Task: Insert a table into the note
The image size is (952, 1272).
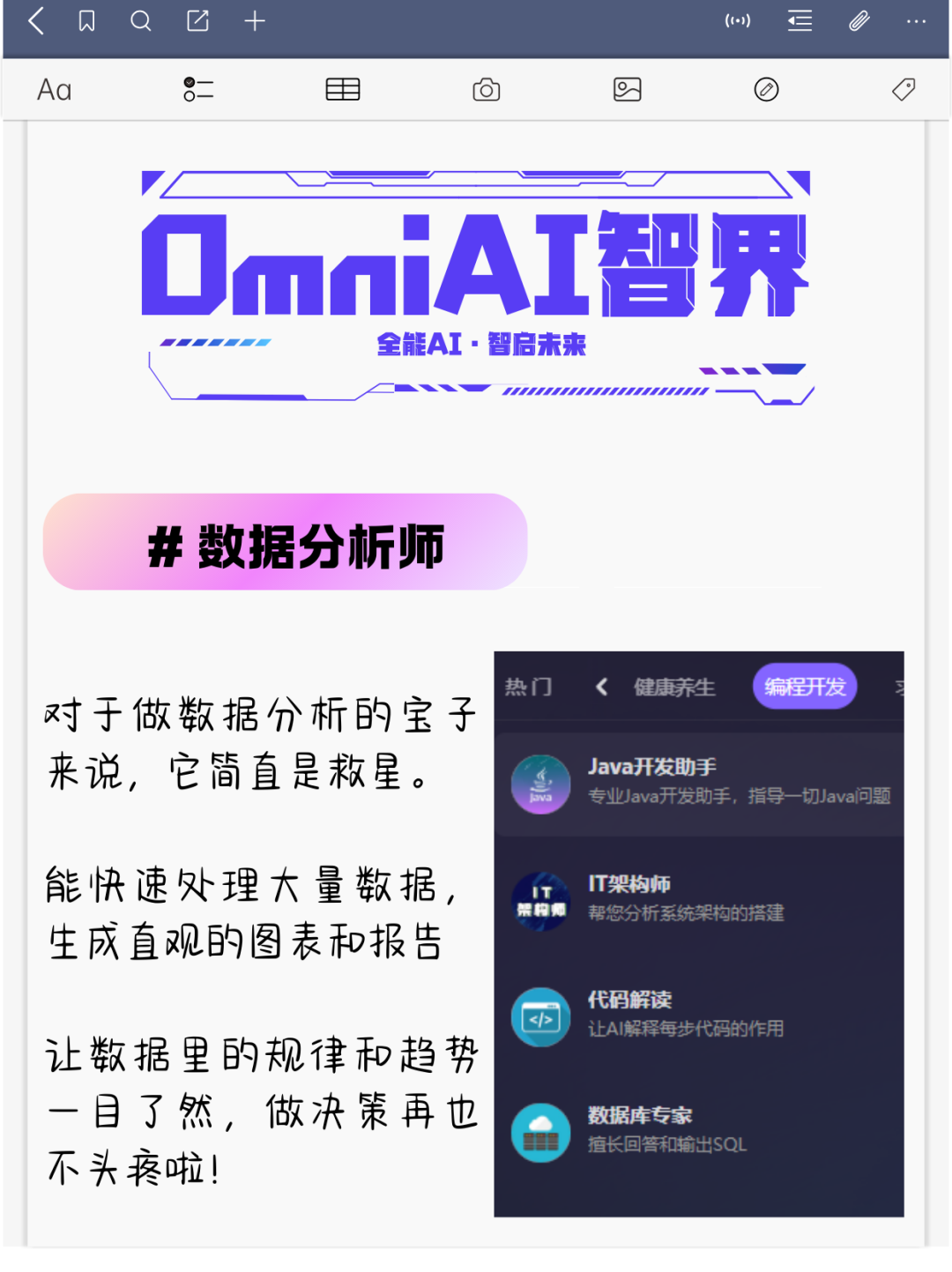Action: point(343,90)
